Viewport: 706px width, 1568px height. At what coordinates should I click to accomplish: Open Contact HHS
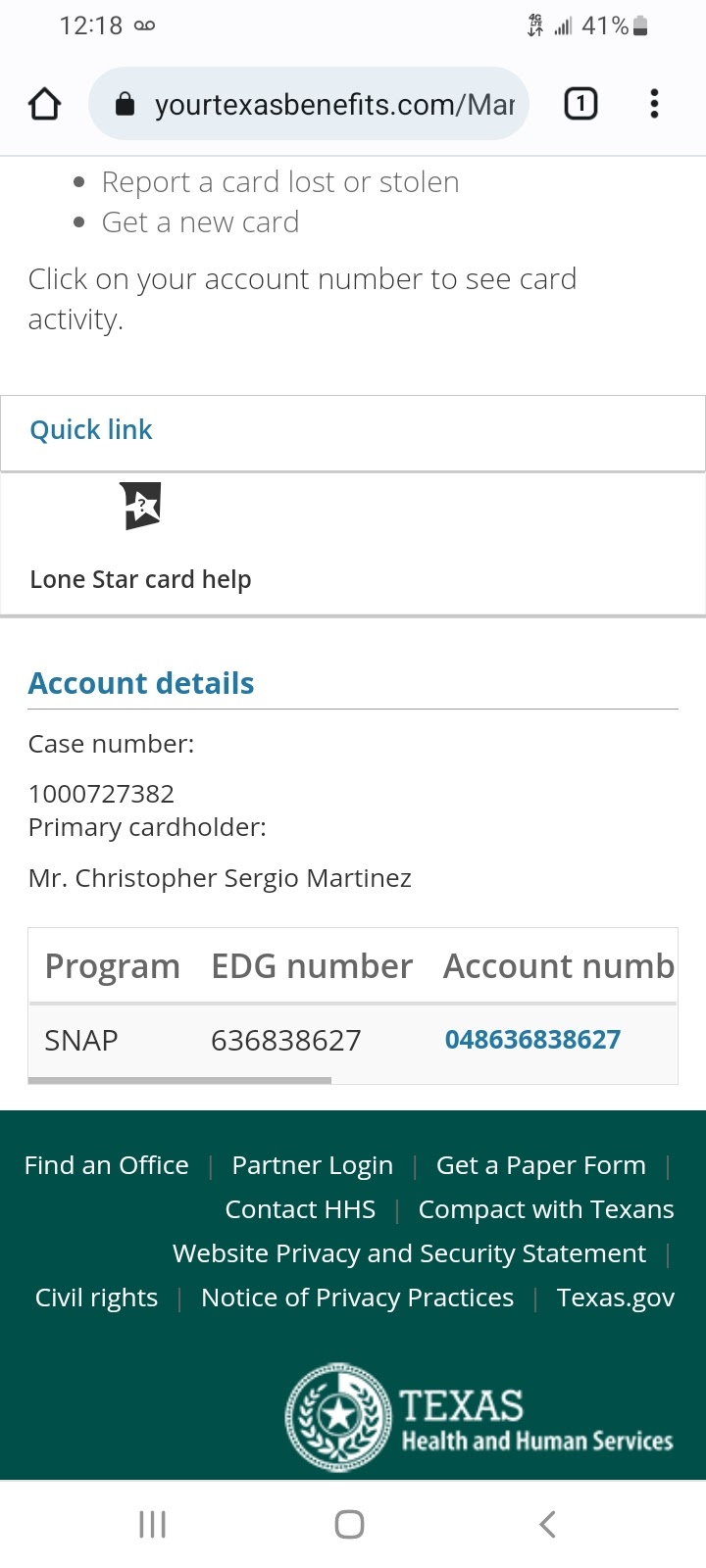300,1209
